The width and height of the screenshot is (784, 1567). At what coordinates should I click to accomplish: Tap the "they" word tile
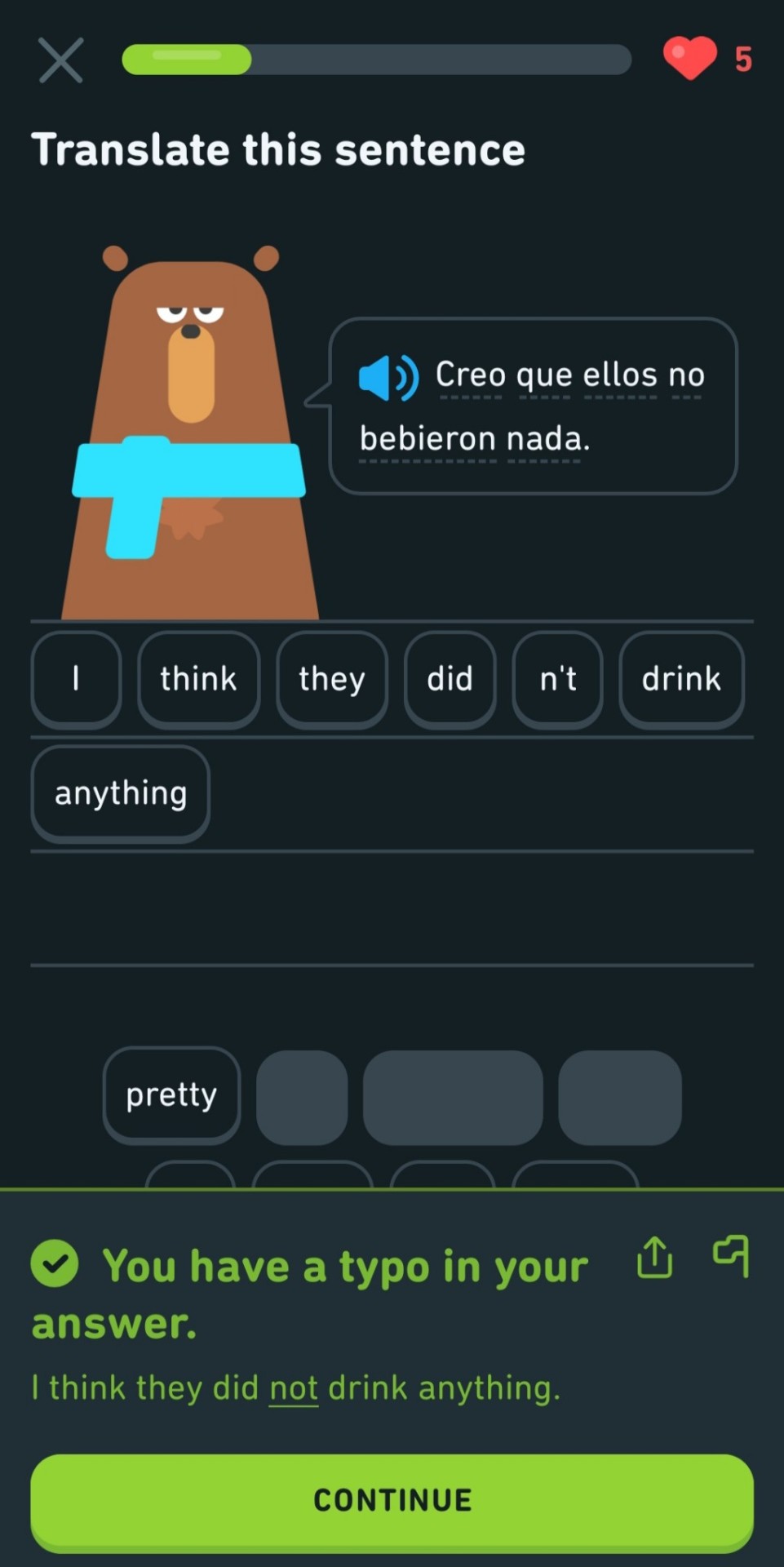[x=331, y=679]
